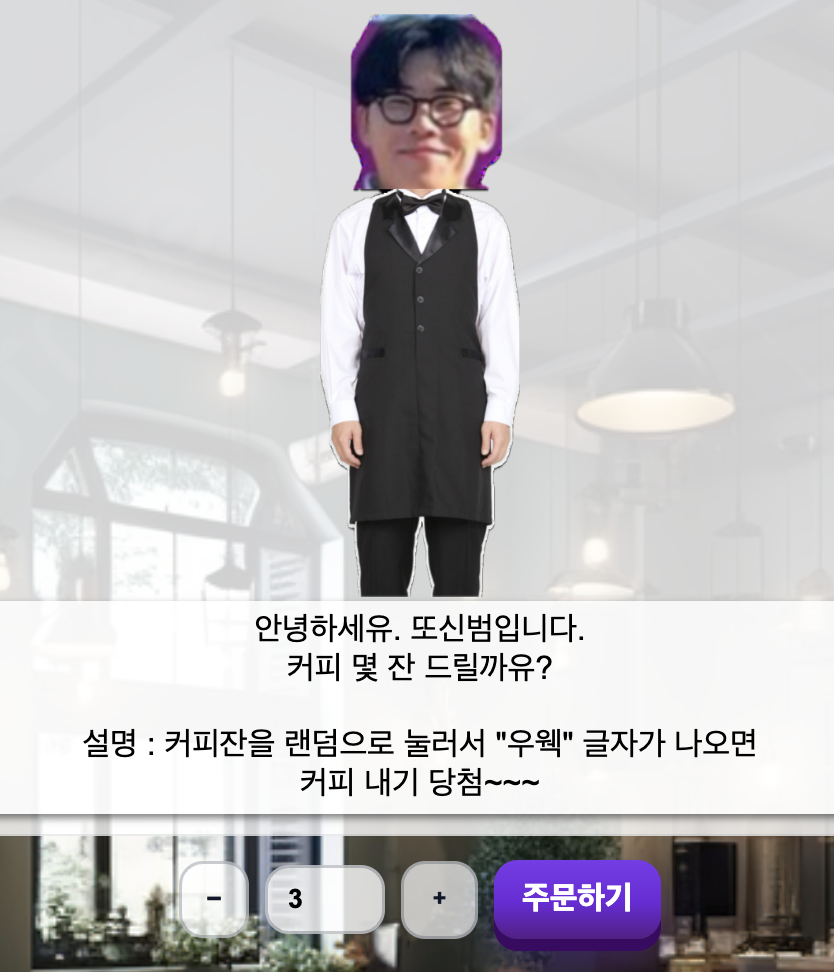Tap the coffee quantity number field

pyautogui.click(x=324, y=899)
